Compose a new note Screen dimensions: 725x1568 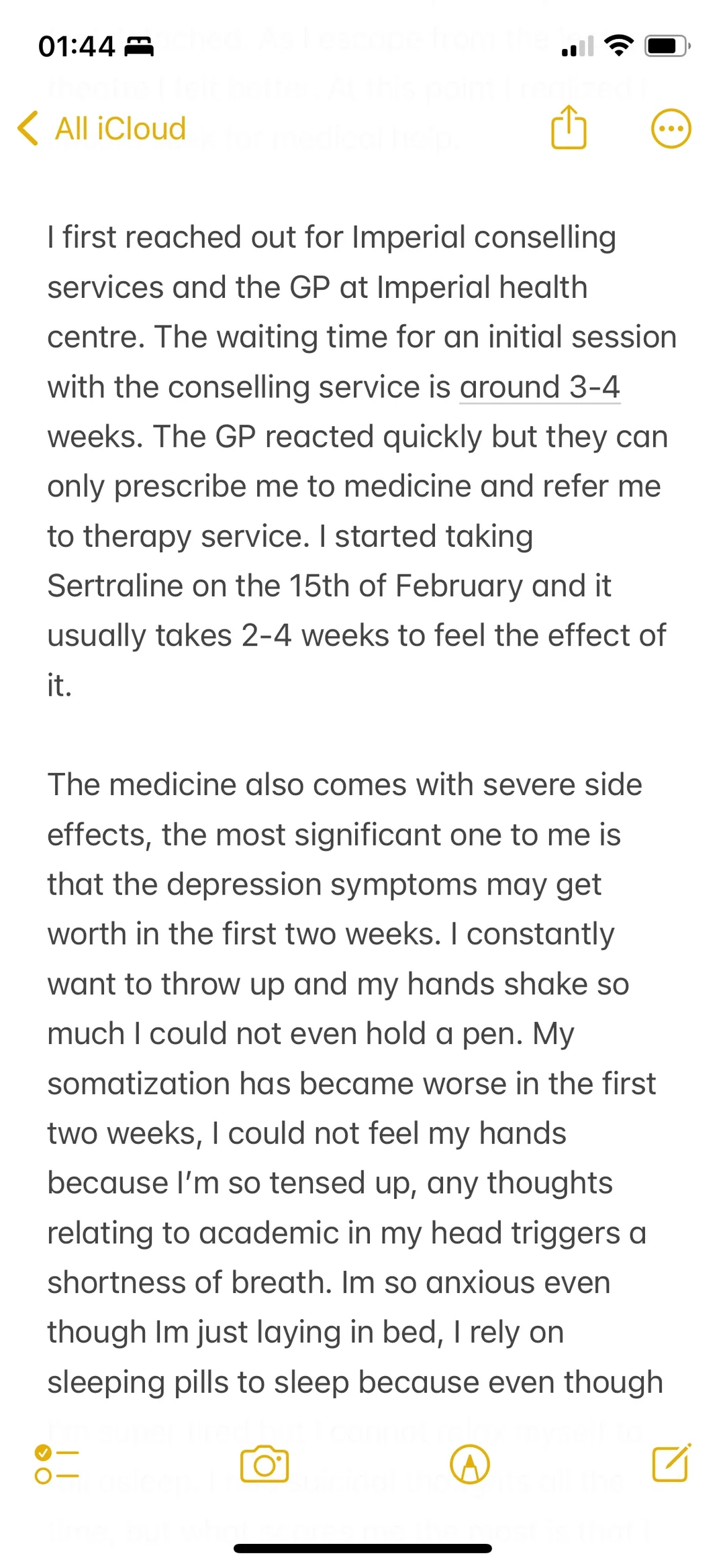672,1463
